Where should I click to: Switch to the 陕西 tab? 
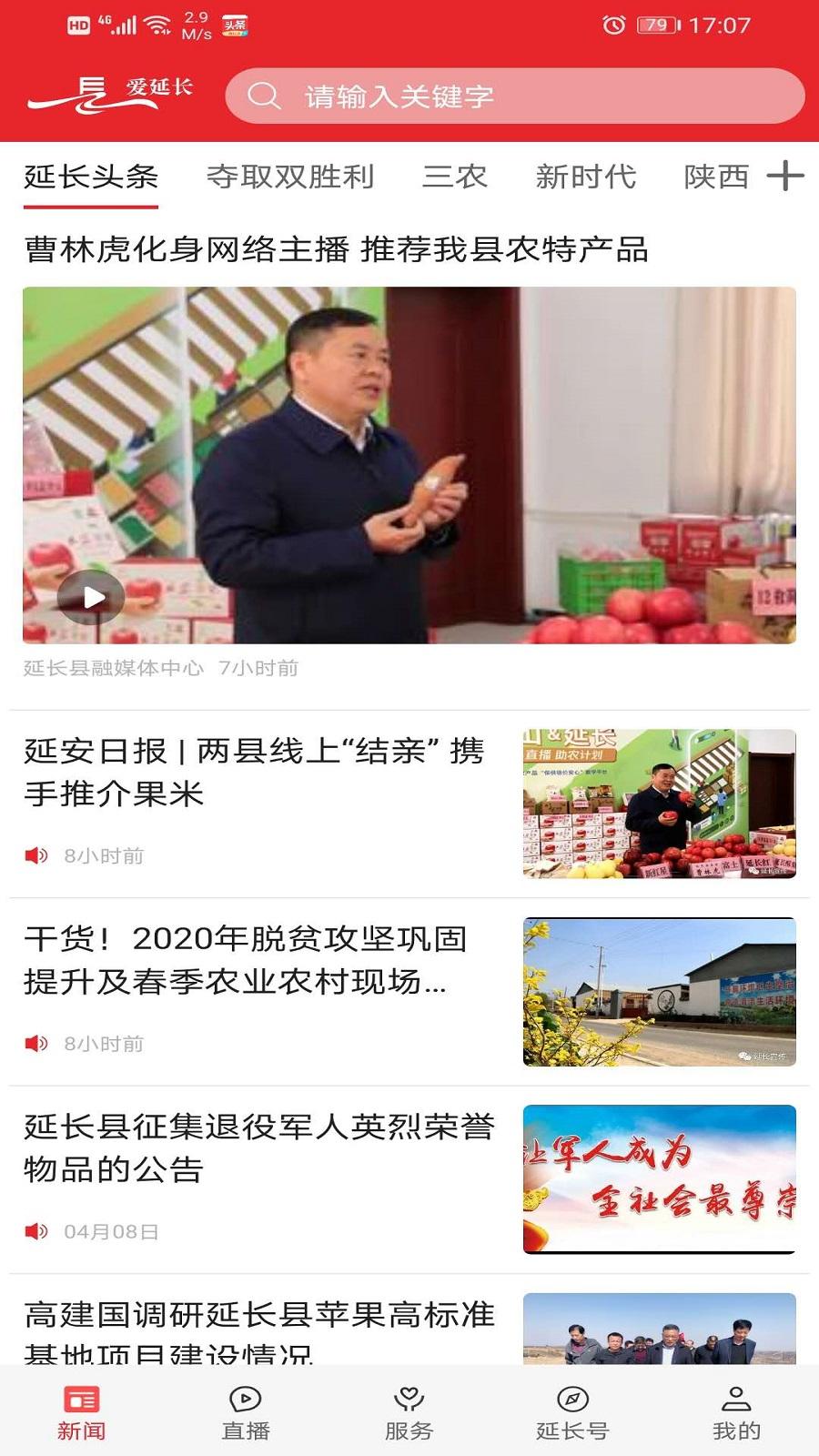tap(716, 177)
